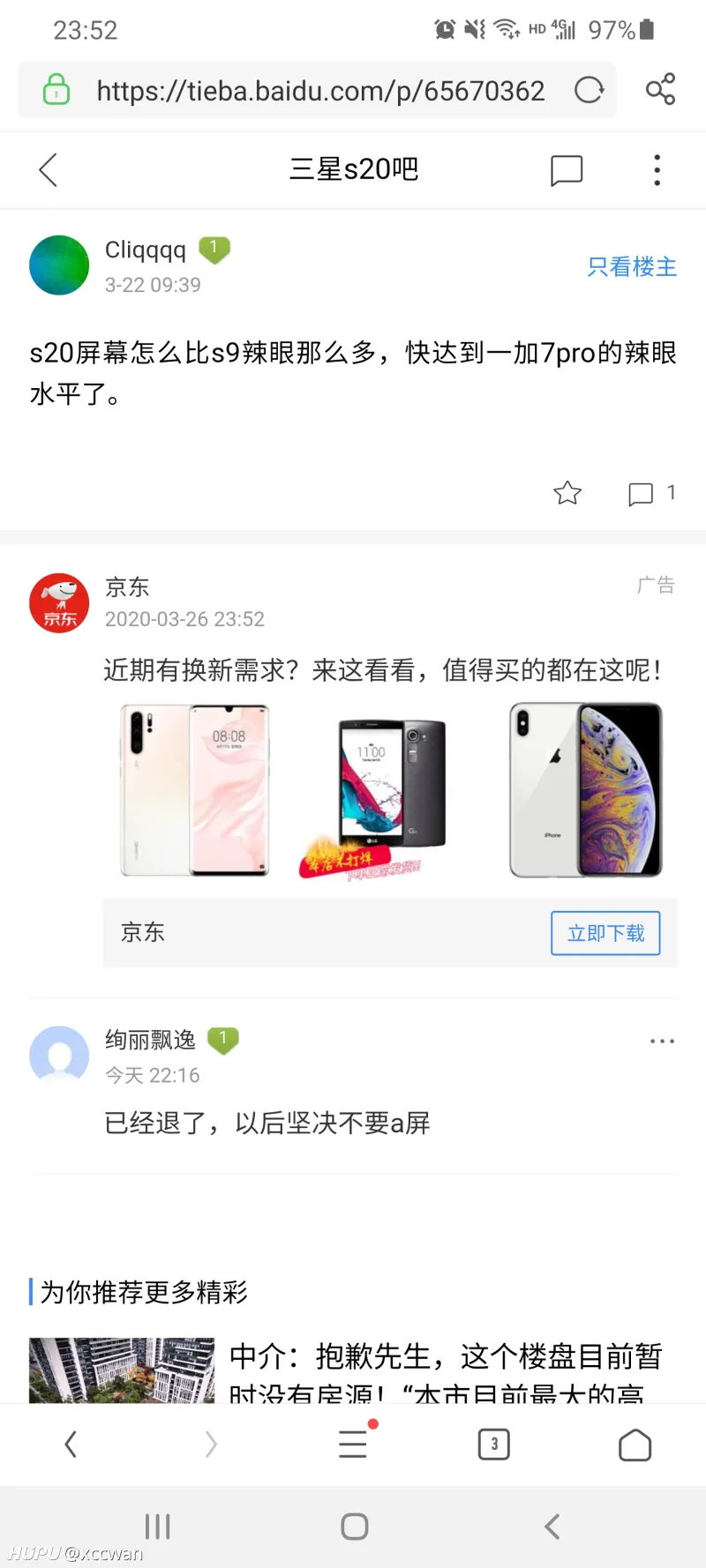This screenshot has height=1568, width=706.
Task: Show the 3 open browser tabs
Action: [x=493, y=1445]
